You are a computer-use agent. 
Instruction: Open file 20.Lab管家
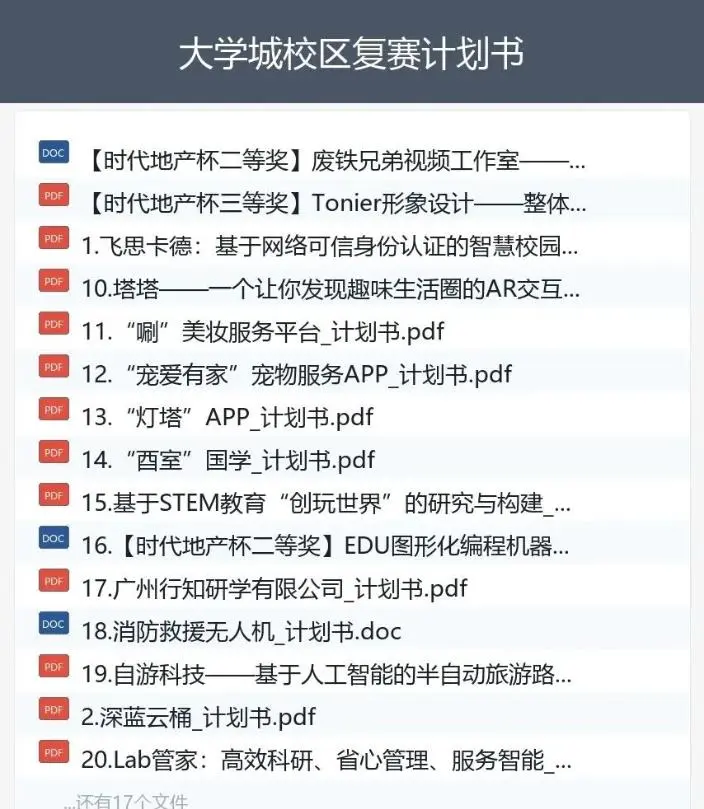[326, 760]
